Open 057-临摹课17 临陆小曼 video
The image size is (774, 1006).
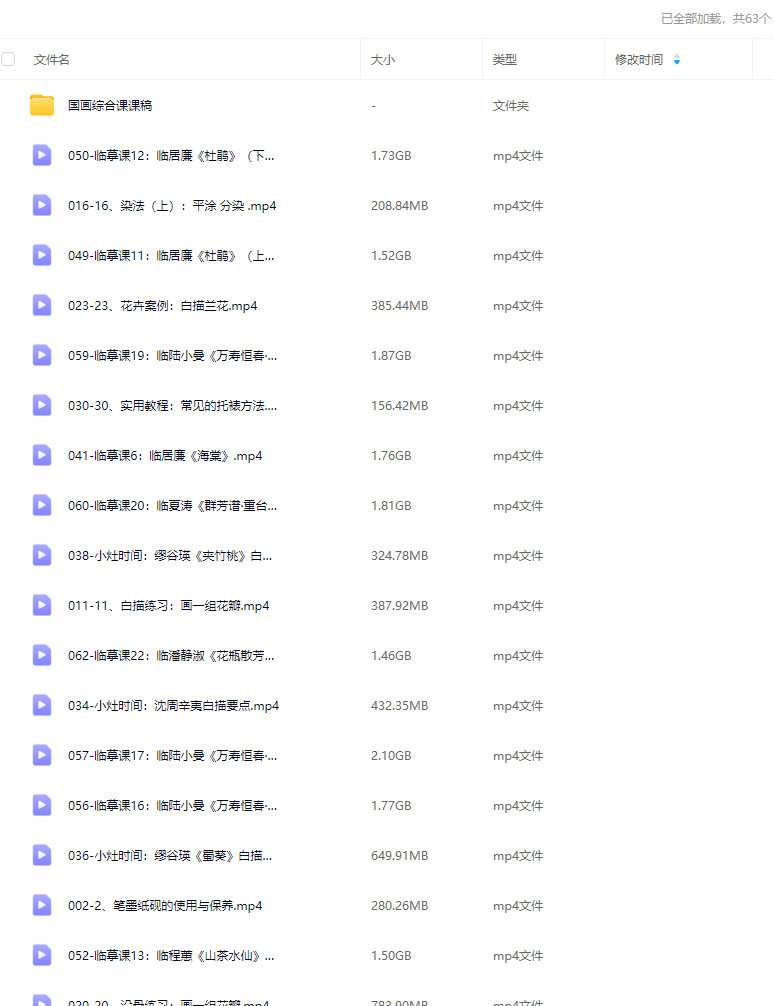click(x=172, y=756)
